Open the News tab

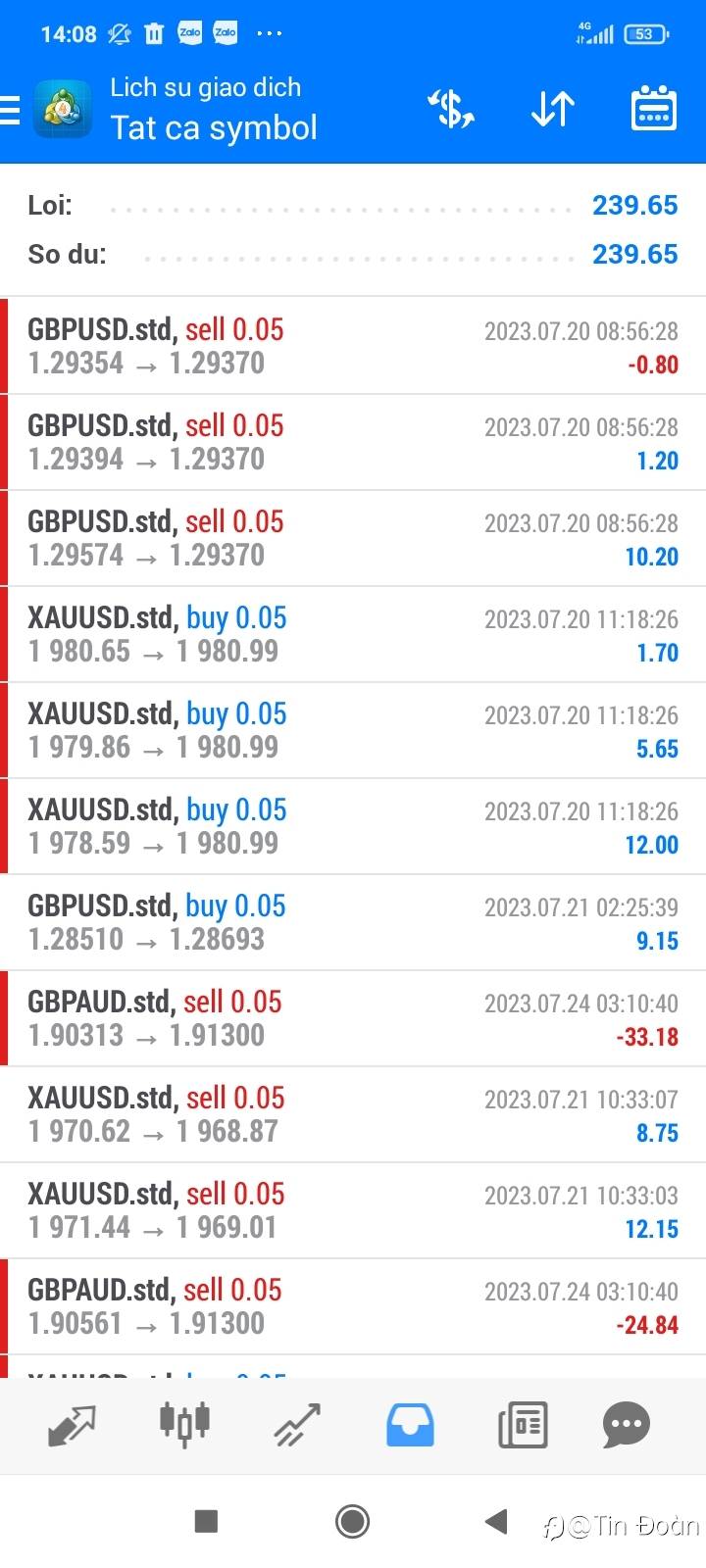522,1424
